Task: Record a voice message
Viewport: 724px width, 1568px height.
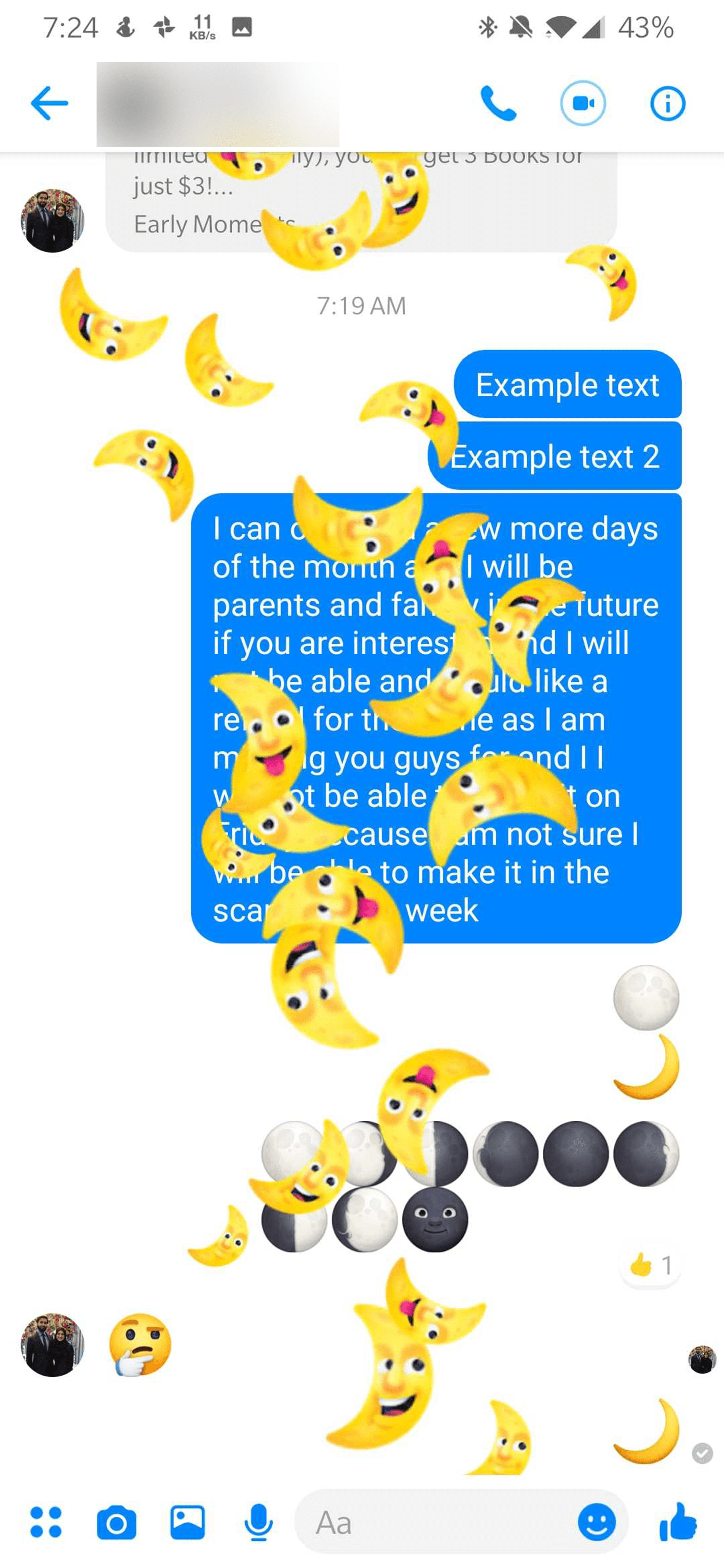Action: 258,1522
